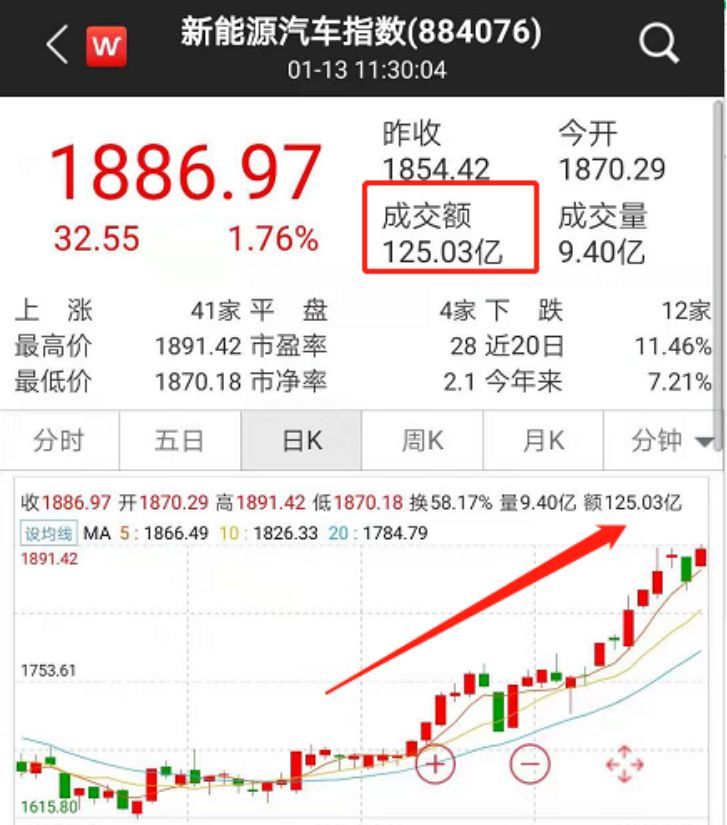This screenshot has width=727, height=825.
Task: Switch to the 周K chart tab
Action: (422, 441)
